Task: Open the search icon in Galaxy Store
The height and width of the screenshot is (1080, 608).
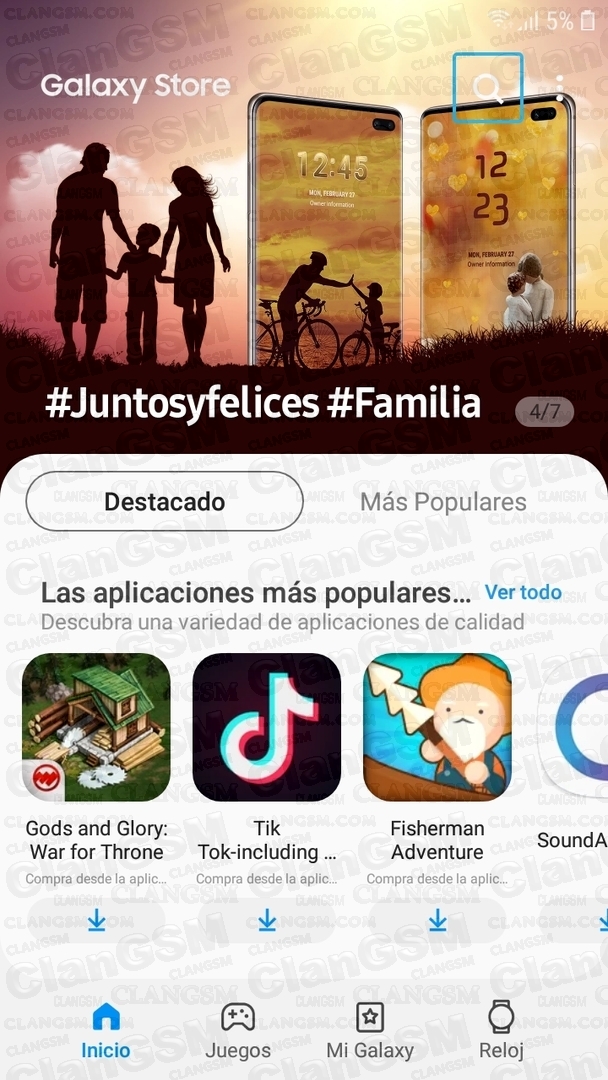Action: tap(488, 88)
